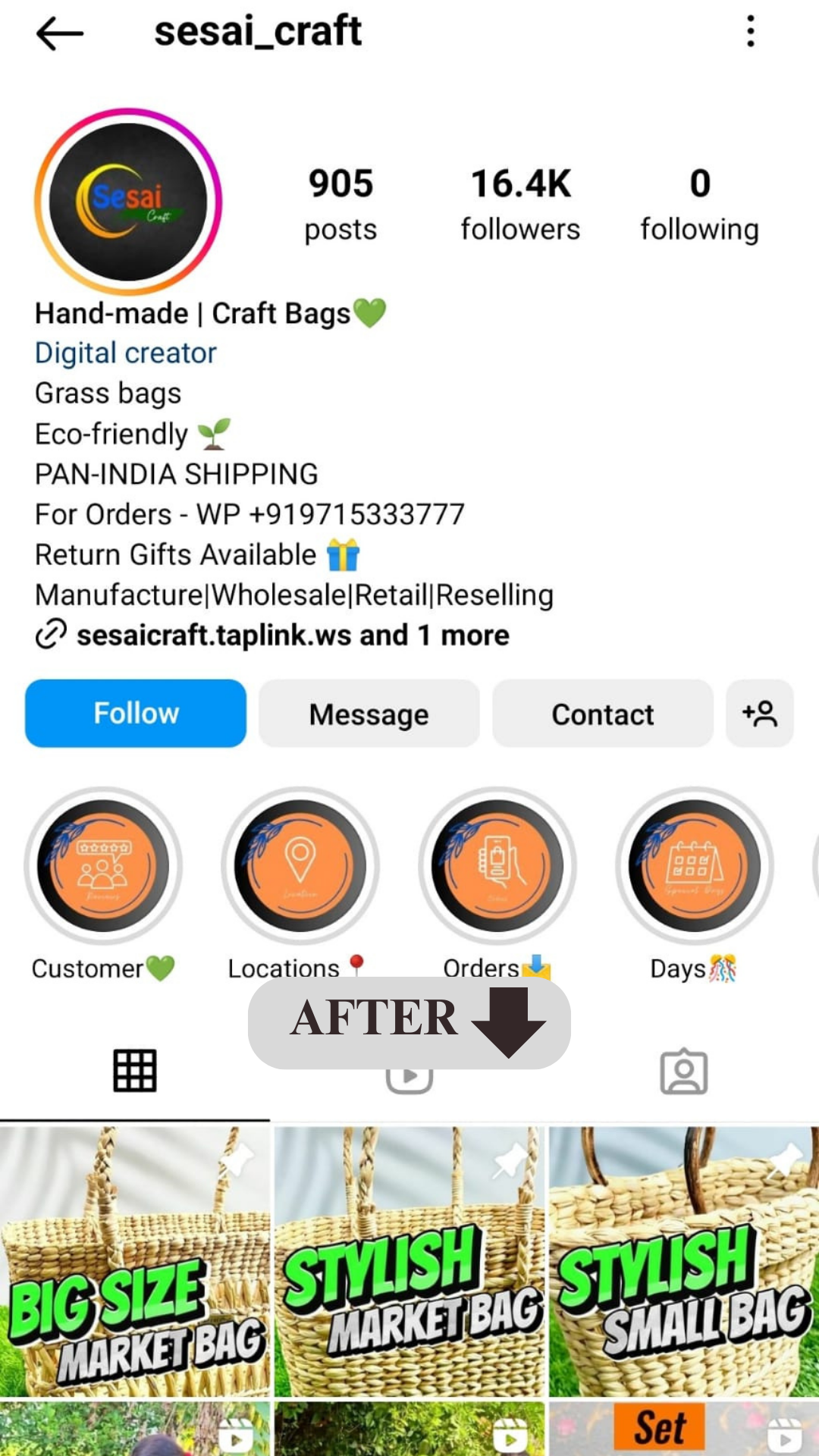Image resolution: width=819 pixels, height=1456 pixels.
Task: Open the Orders story highlight
Action: 497,867
